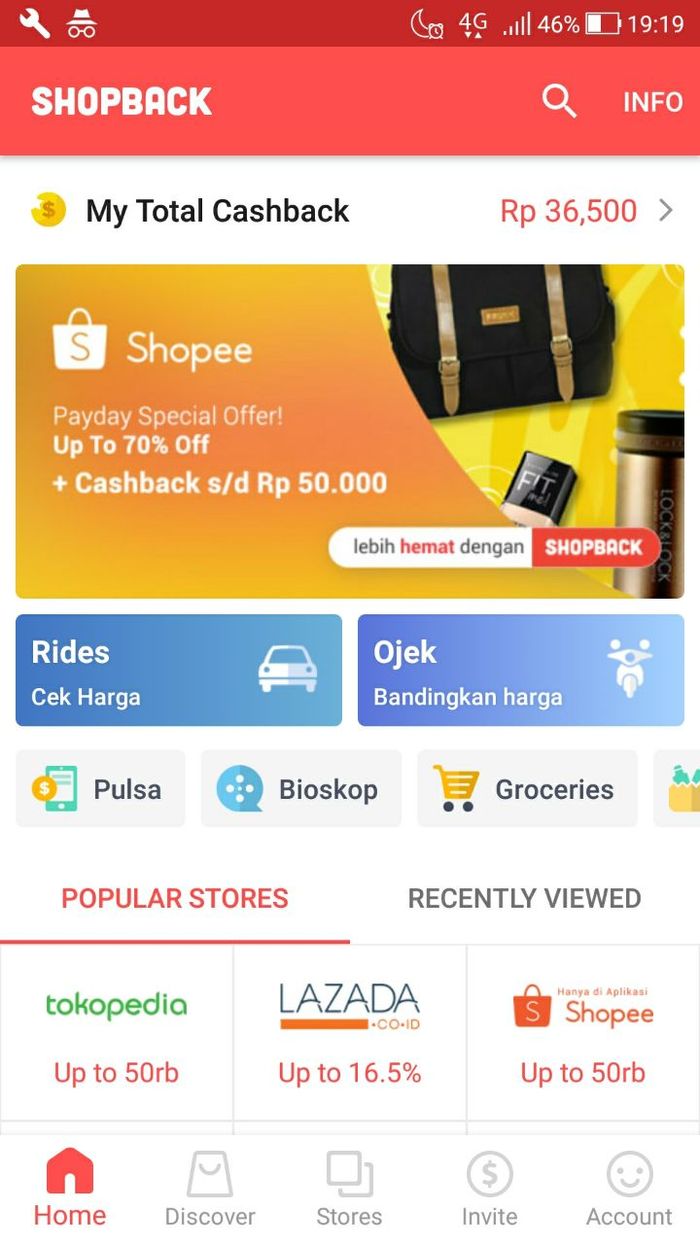Switch to the Popular Stores tab

pos(175,898)
